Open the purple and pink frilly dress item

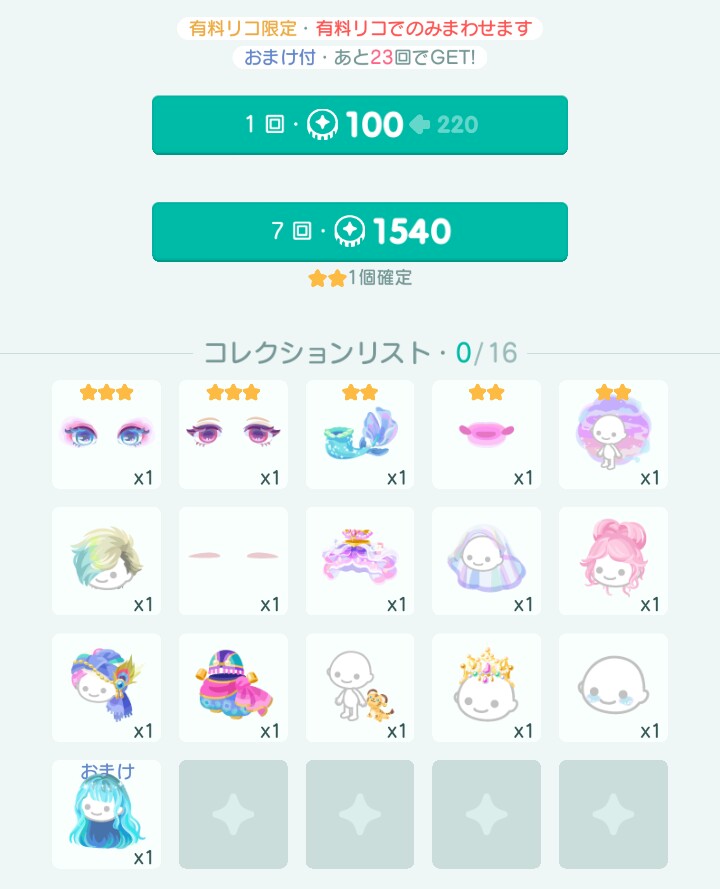(360, 561)
